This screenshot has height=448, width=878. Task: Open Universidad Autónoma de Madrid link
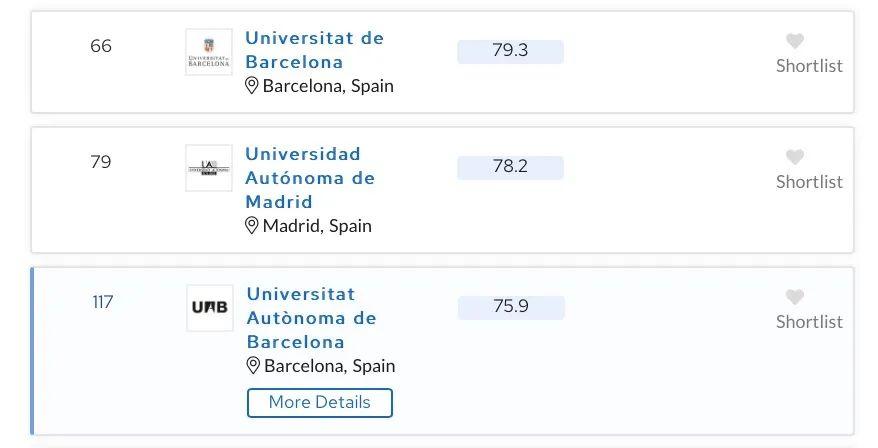pyautogui.click(x=310, y=178)
